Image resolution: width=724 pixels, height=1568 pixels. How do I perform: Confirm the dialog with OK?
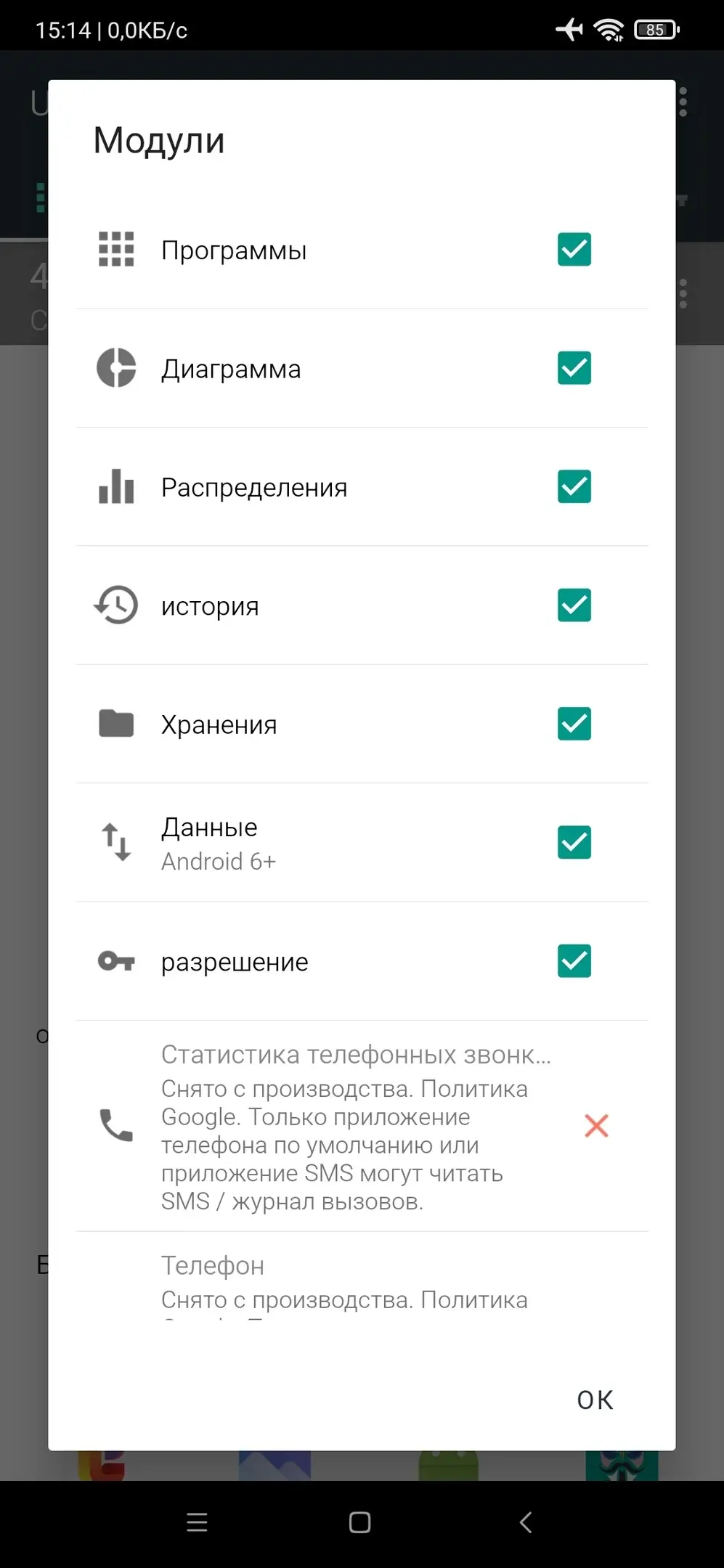coord(595,1400)
